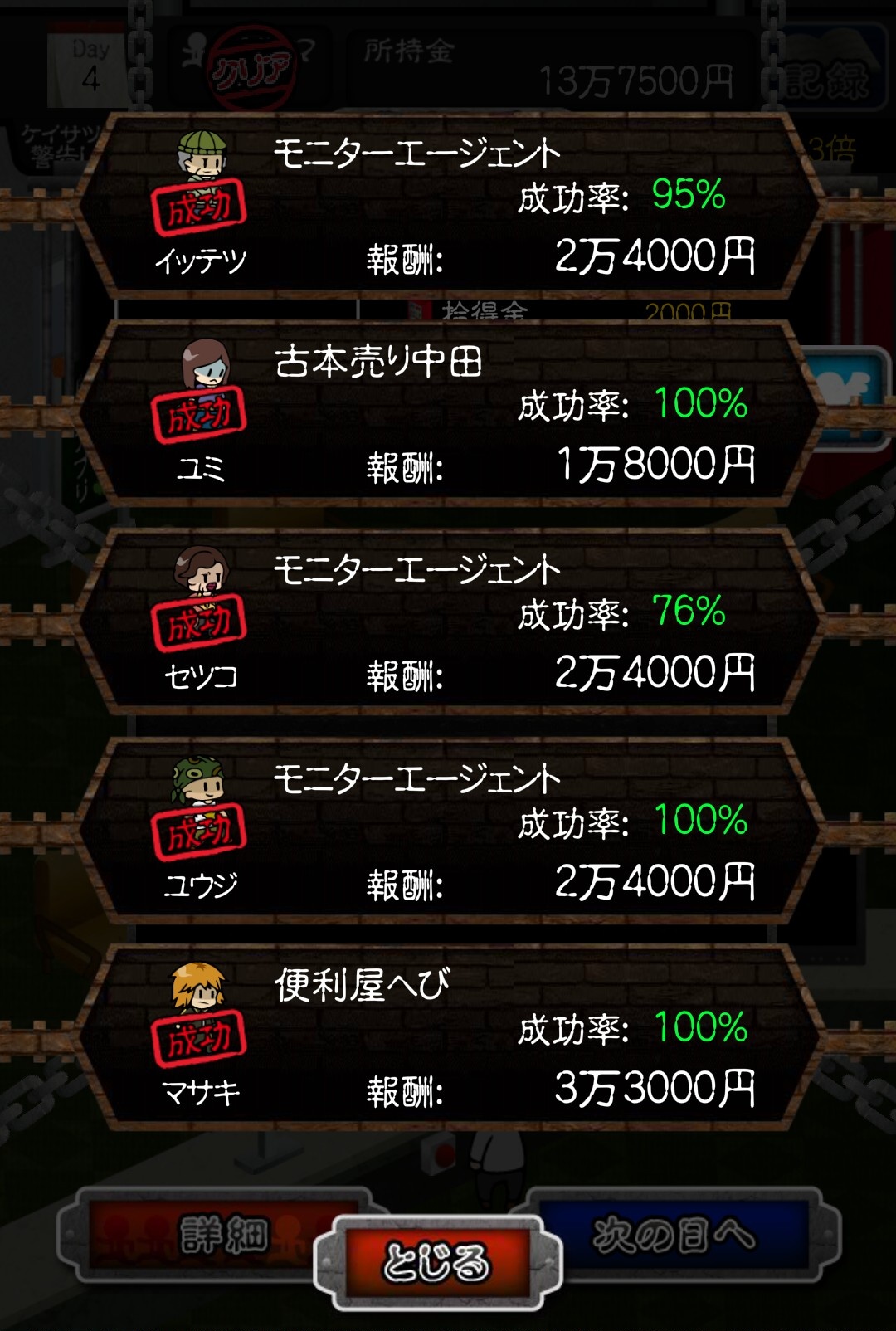
Task: Open マサキ's 便利屋へび result card
Action: click(x=448, y=1038)
